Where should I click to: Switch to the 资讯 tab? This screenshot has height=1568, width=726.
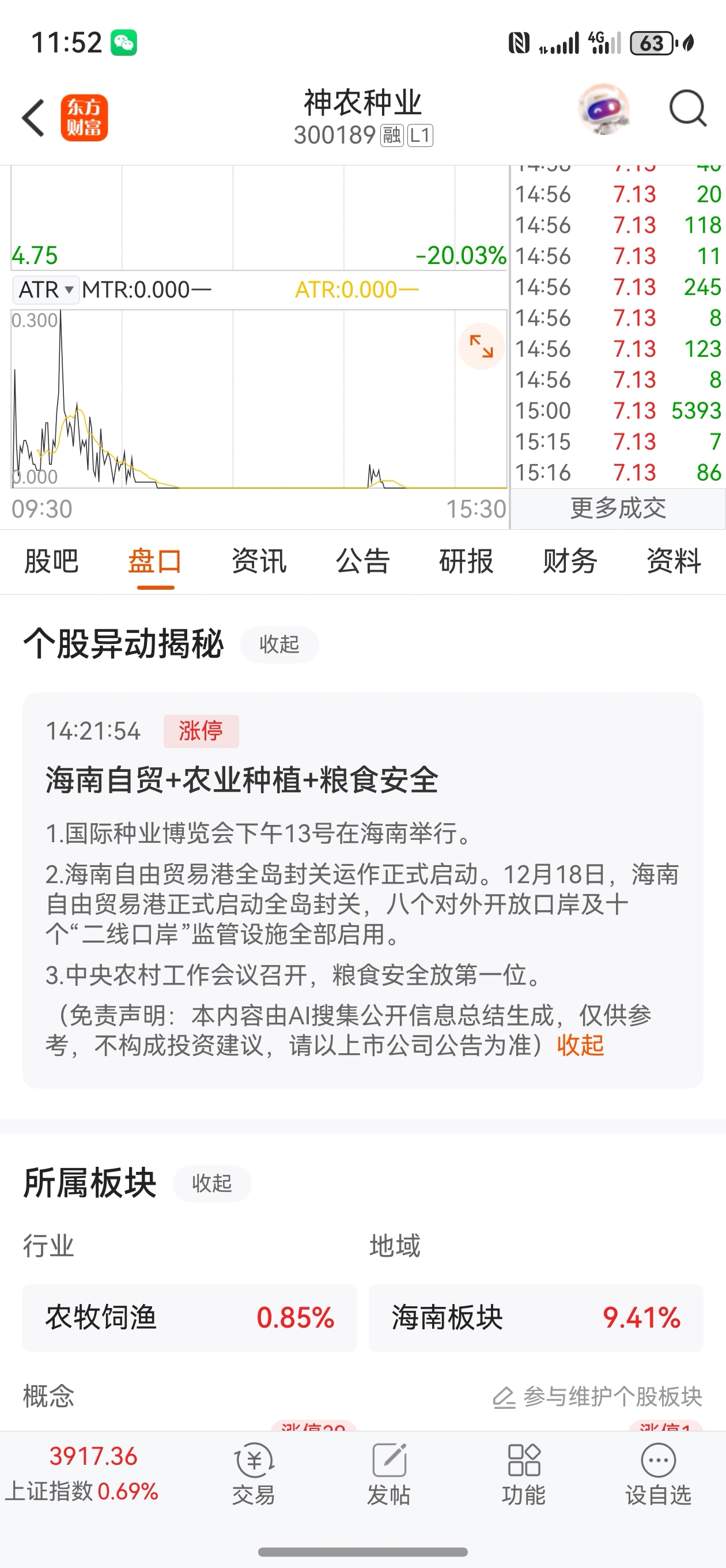[259, 561]
